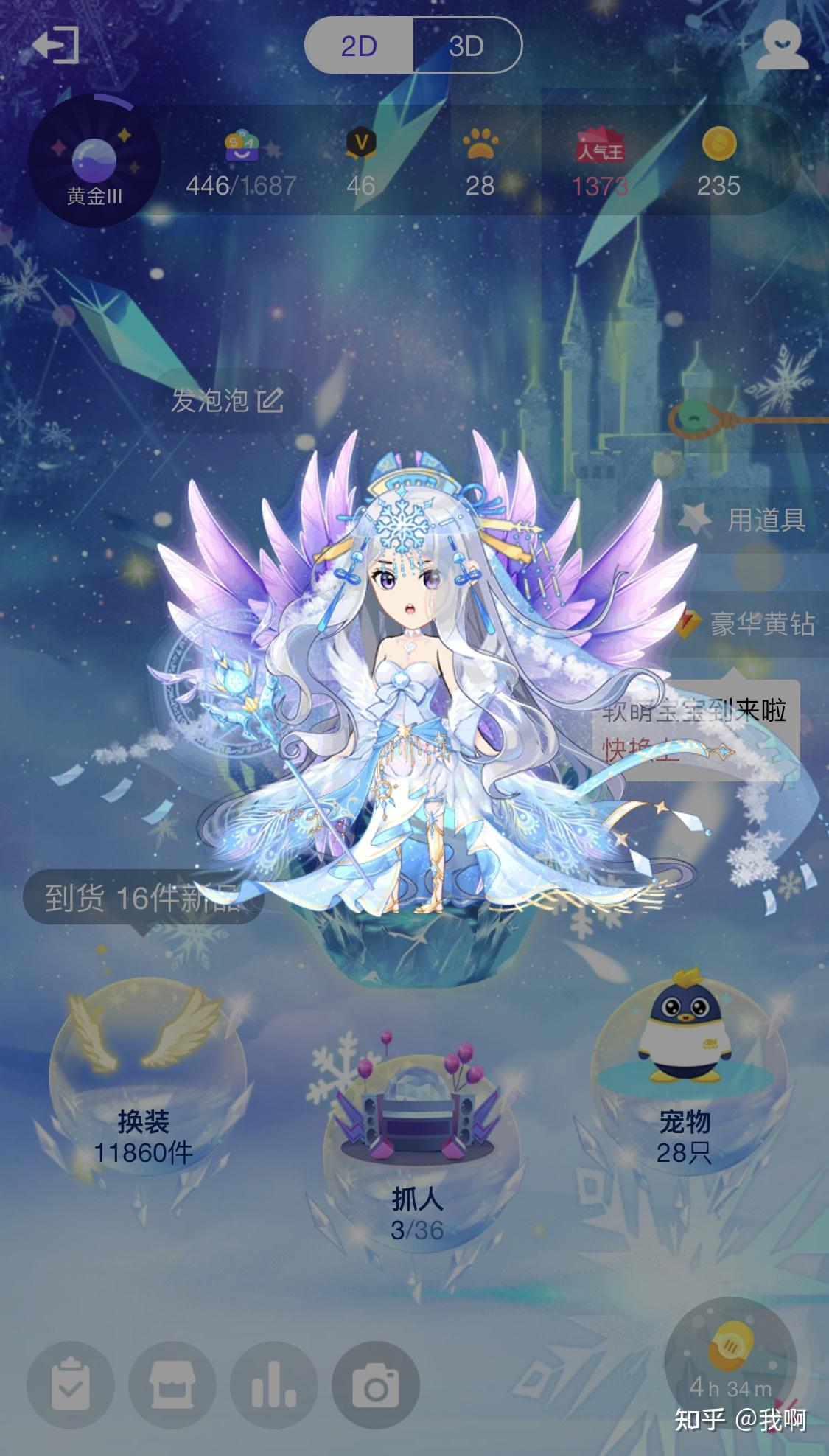Open 豪华黄钻 membership
Screen dimensions: 829x1456
tap(746, 624)
